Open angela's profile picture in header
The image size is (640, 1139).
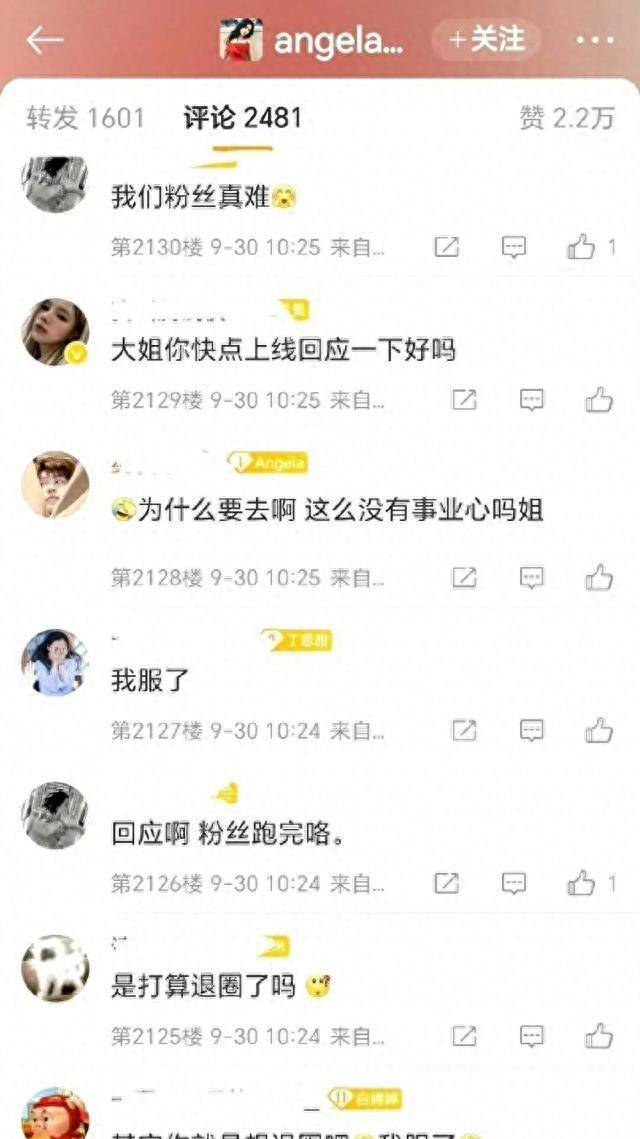pyautogui.click(x=241, y=40)
